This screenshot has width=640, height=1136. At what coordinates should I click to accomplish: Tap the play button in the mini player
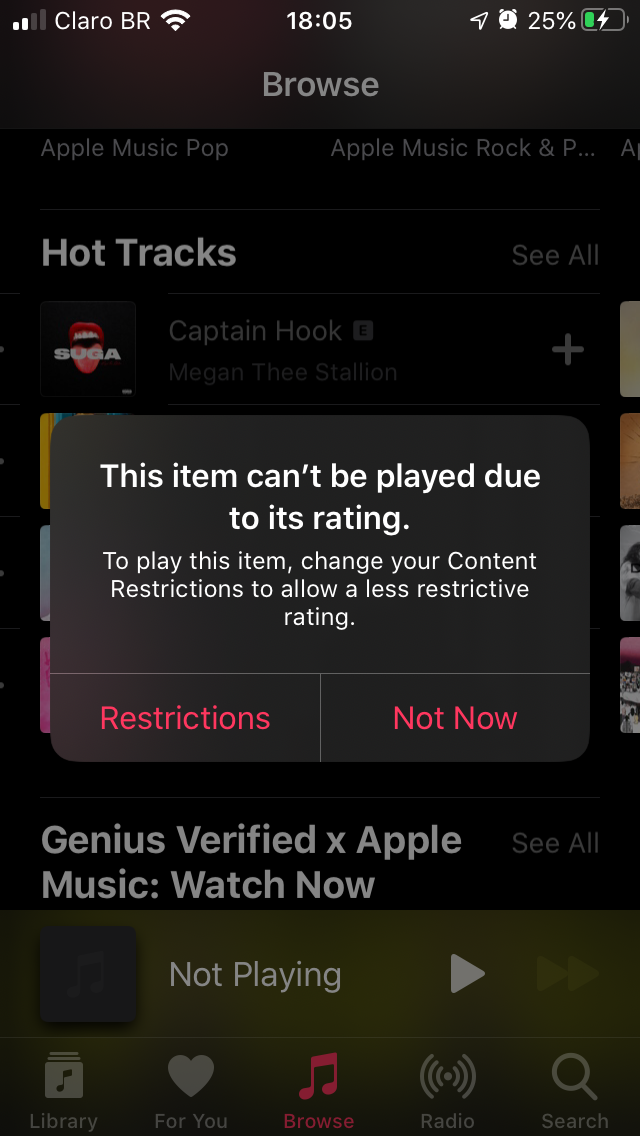467,974
